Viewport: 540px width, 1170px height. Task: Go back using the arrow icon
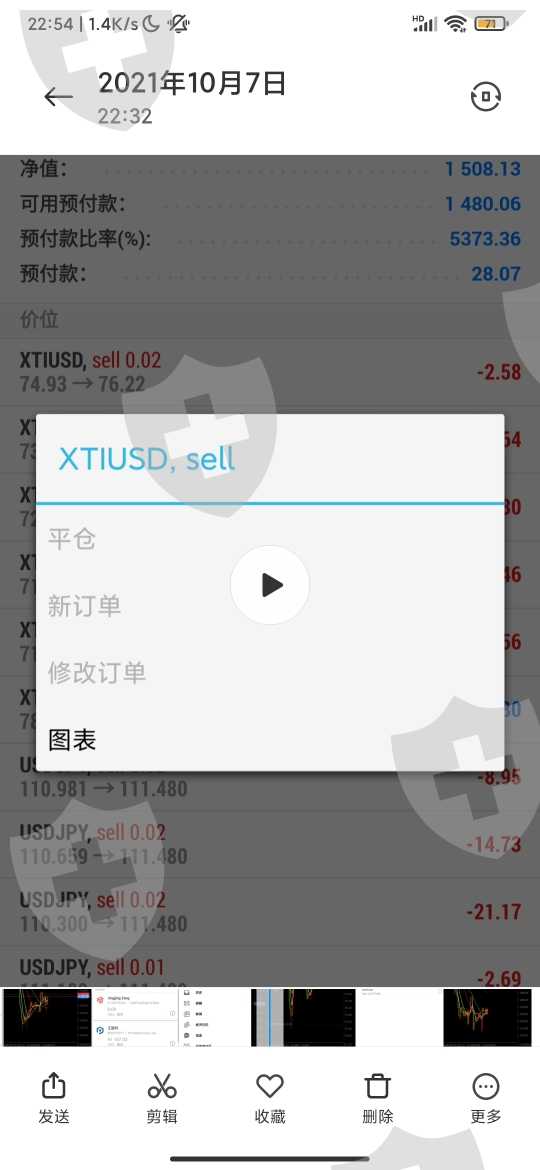58,97
